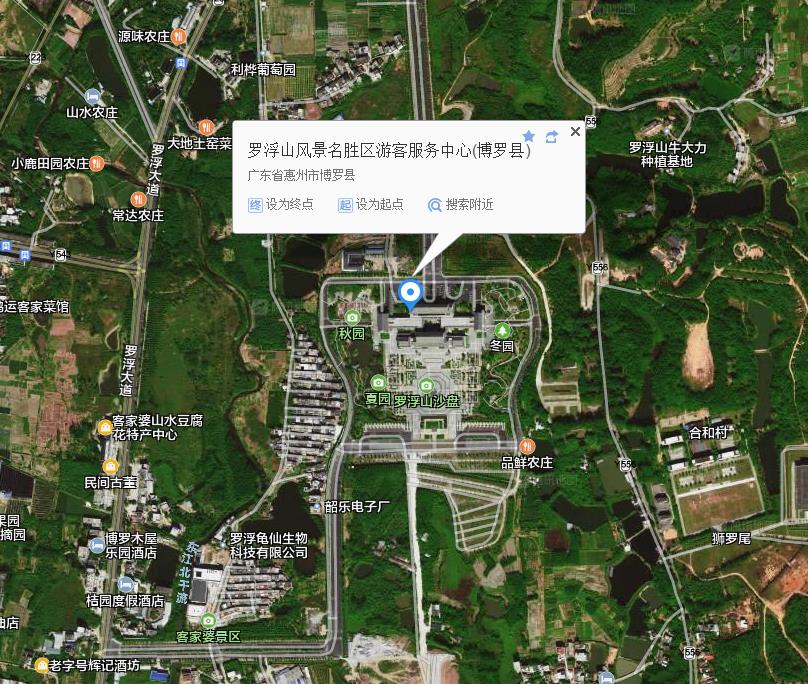Select the 大地土窑菜 restaurant marker
The width and height of the screenshot is (808, 684).
[x=206, y=127]
